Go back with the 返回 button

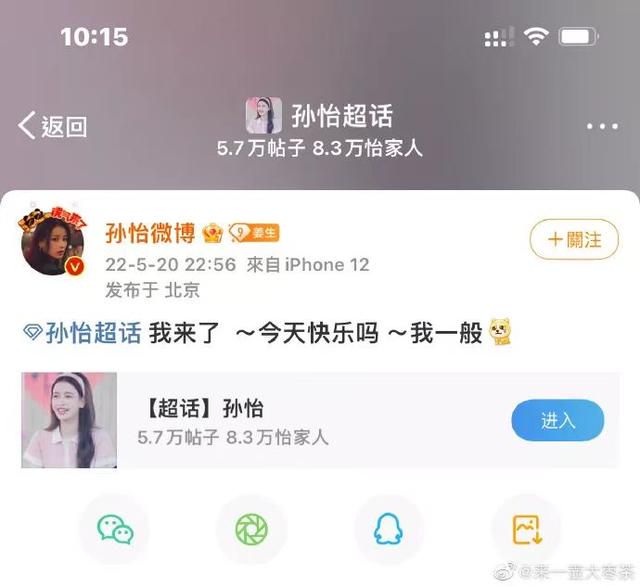pos(53,126)
